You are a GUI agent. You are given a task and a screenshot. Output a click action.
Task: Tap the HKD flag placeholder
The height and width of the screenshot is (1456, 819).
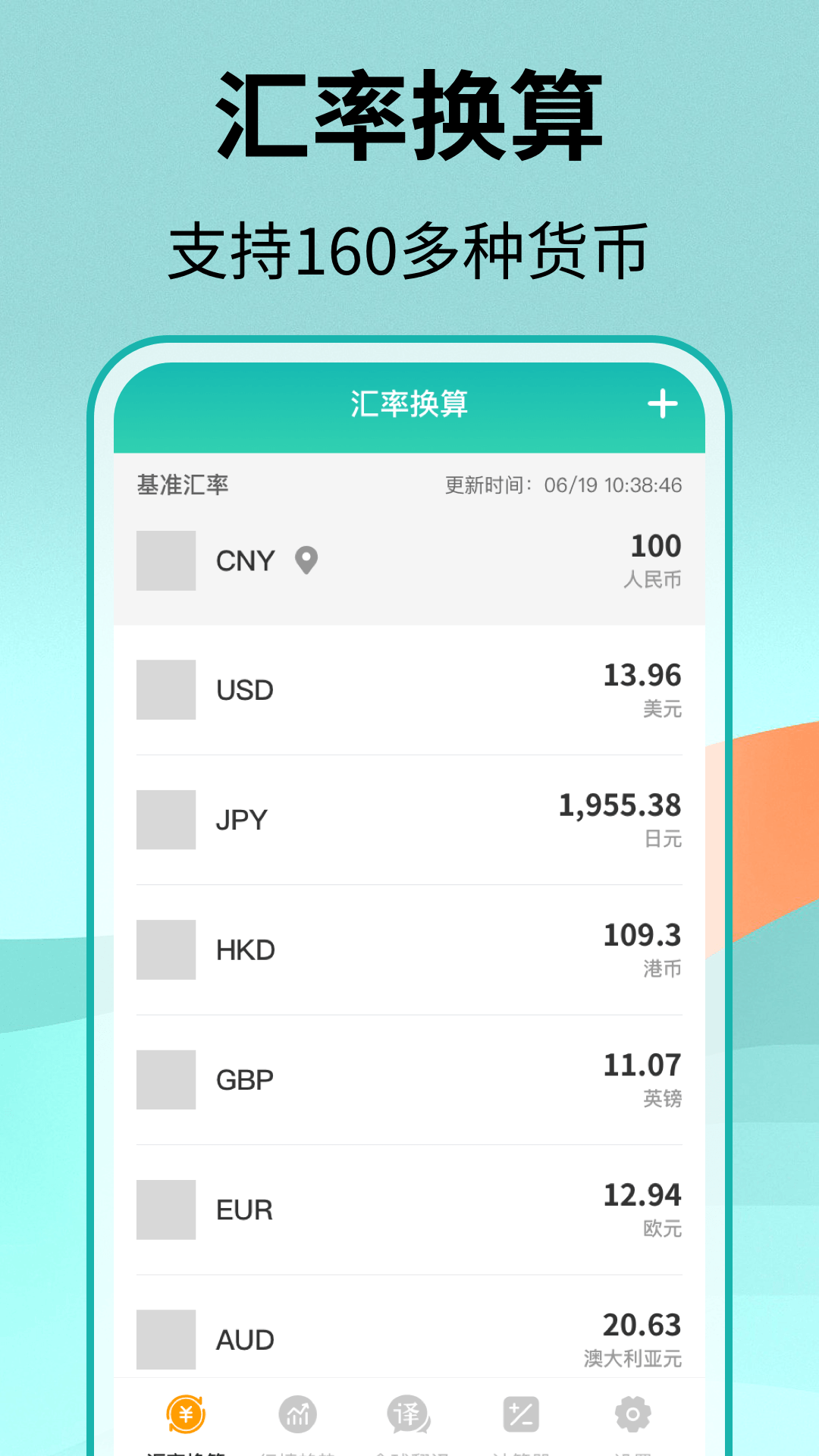pyautogui.click(x=166, y=949)
